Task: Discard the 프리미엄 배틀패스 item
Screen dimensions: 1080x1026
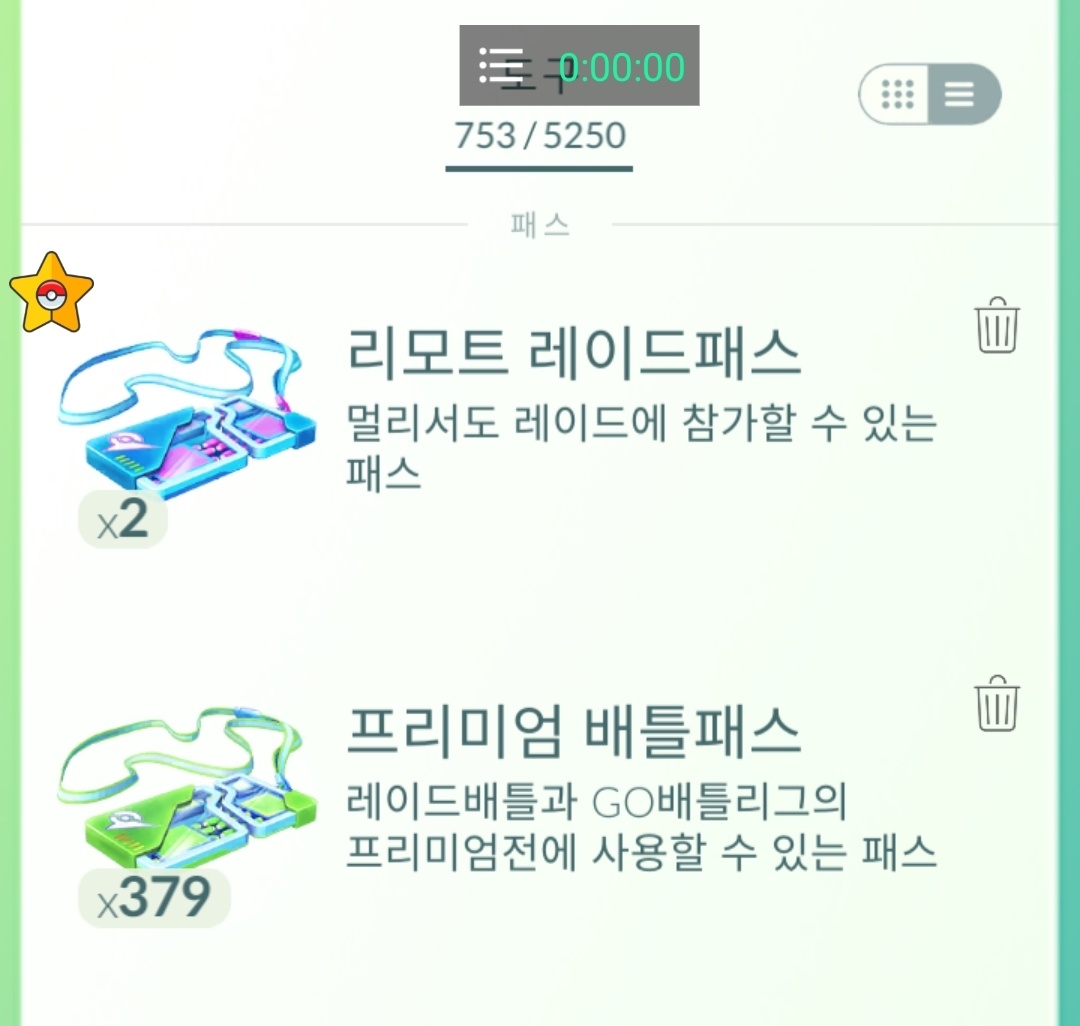Action: click(996, 703)
